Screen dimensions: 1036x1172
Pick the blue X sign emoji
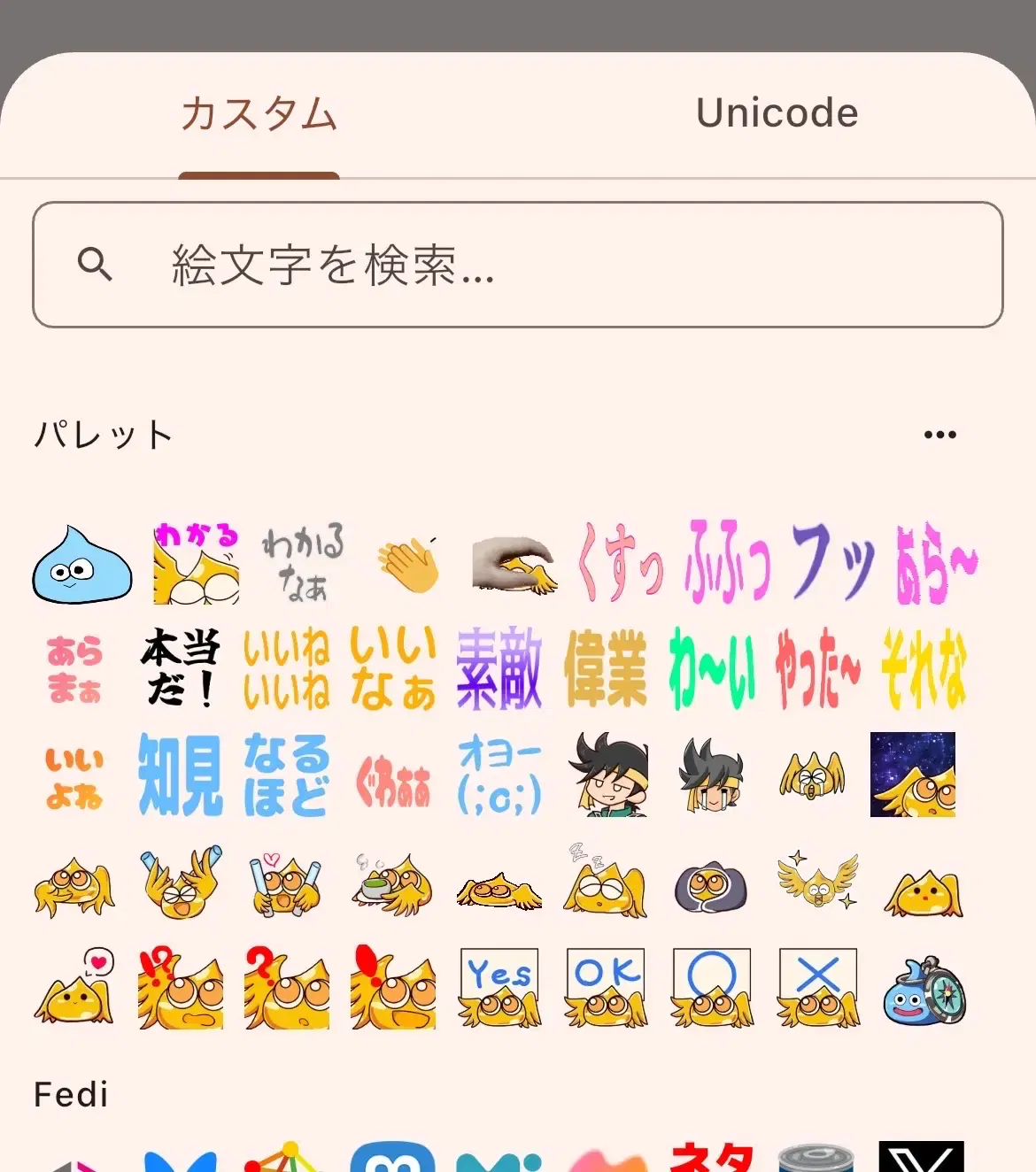[817, 988]
